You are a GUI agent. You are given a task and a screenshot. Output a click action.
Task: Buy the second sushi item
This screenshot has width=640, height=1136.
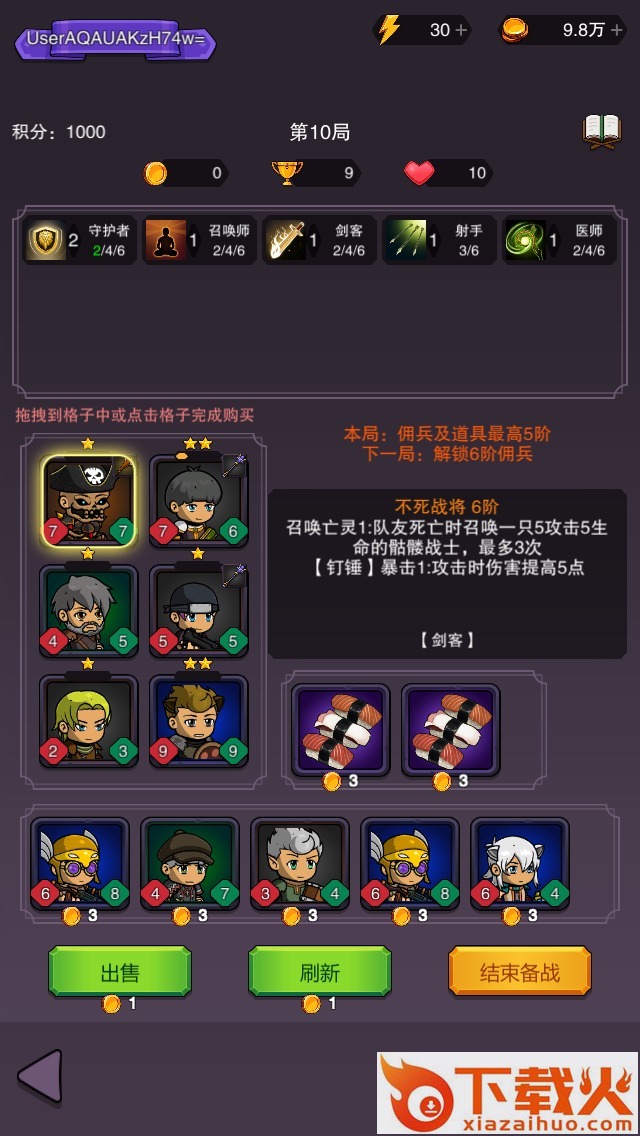451,730
